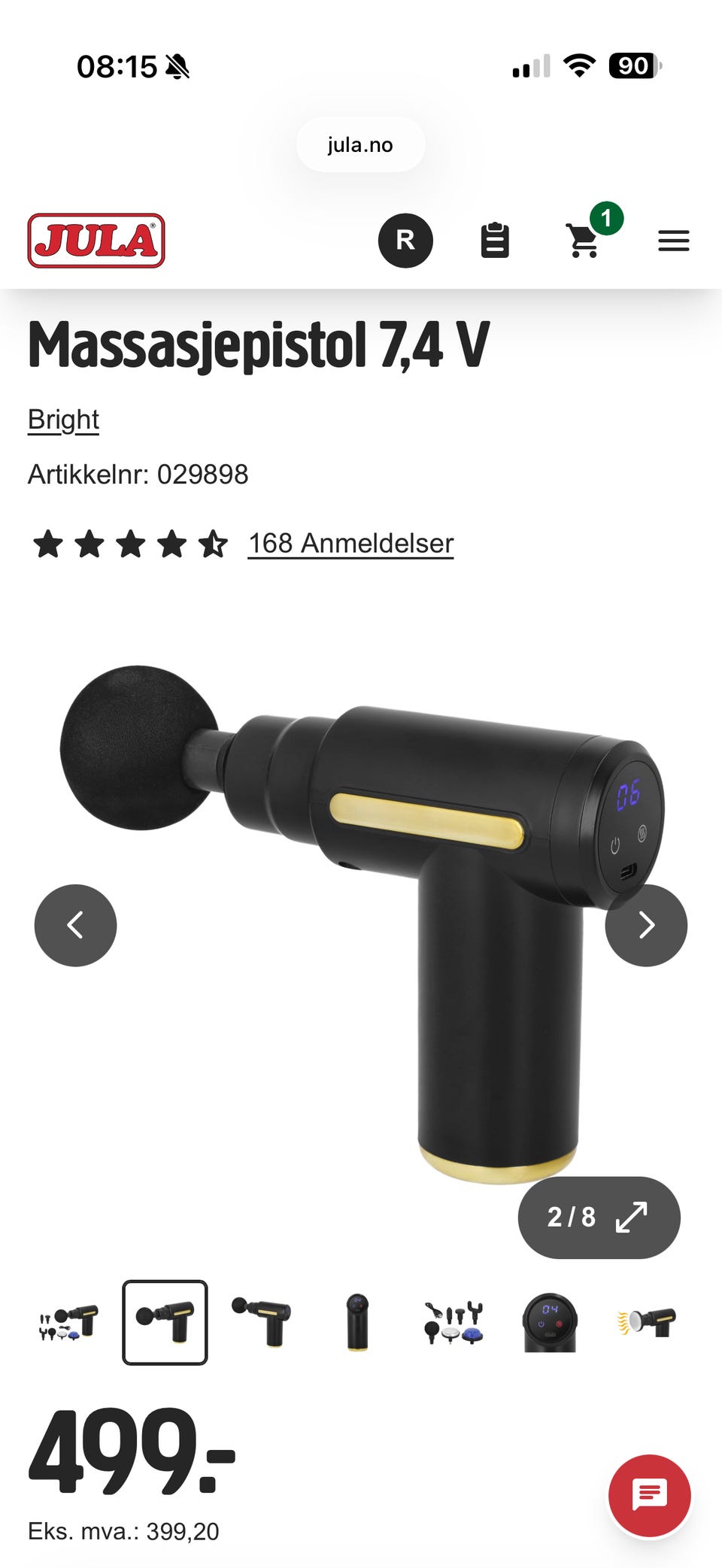Open the shopping list clipboard icon
The image size is (722, 1568).
click(495, 241)
